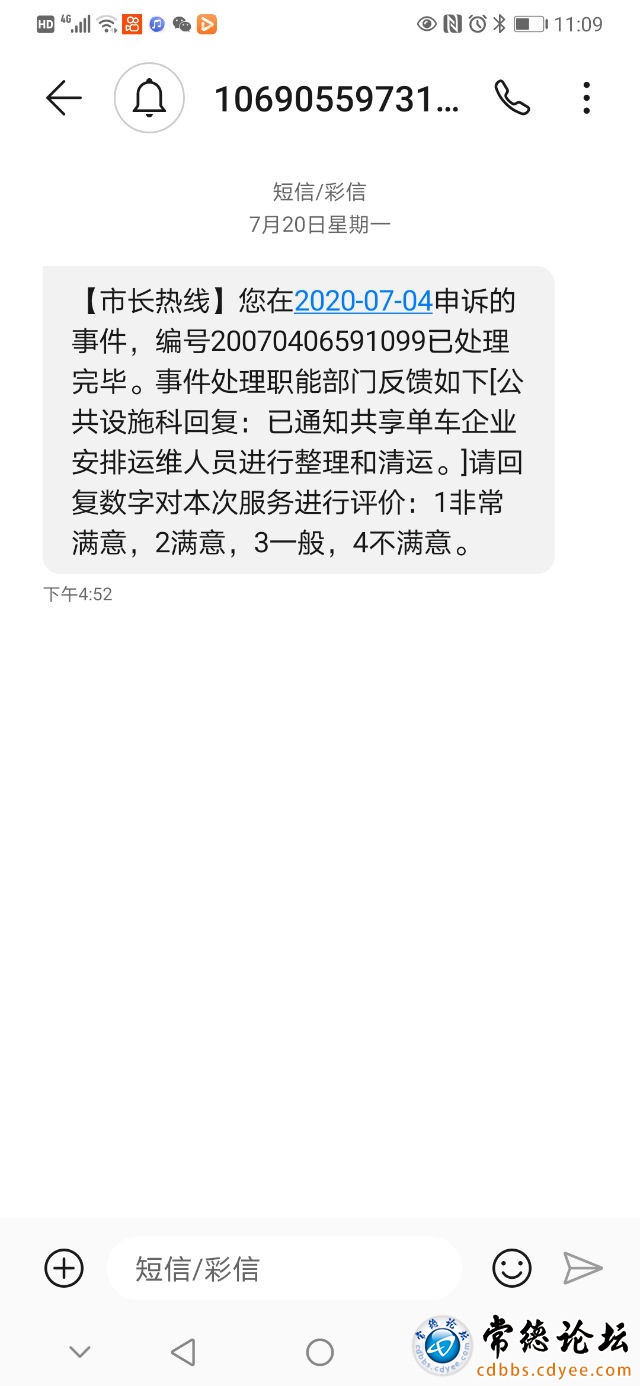Open the 2020-07-04 date link
This screenshot has height=1386, width=640.
(x=363, y=301)
